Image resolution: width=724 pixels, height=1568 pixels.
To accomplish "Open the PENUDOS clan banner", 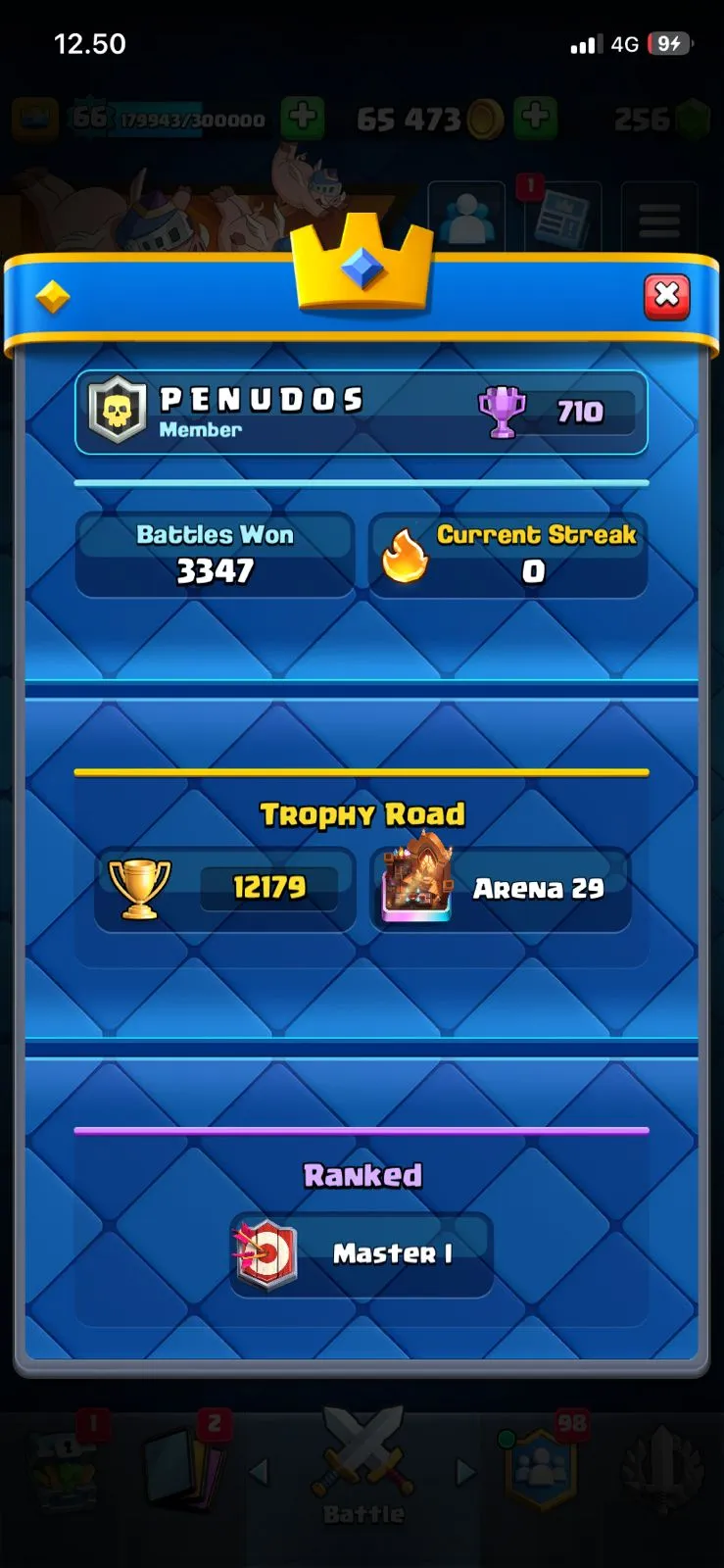I will coord(361,413).
